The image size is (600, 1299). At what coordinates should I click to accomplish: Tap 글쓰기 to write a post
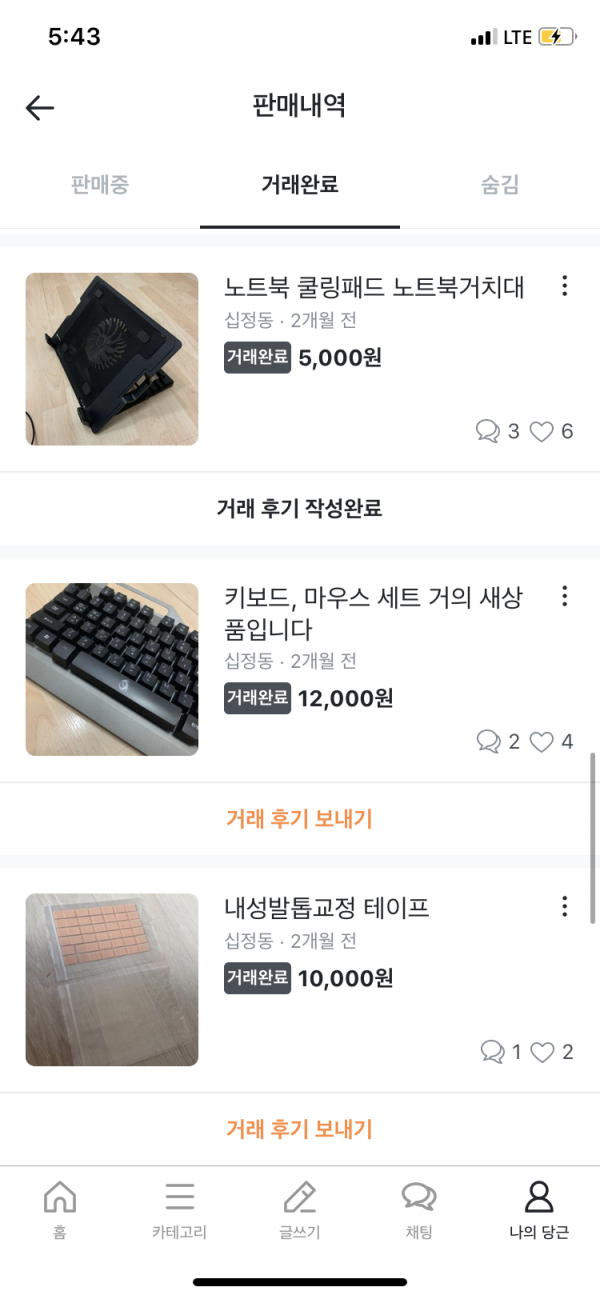tap(300, 1208)
